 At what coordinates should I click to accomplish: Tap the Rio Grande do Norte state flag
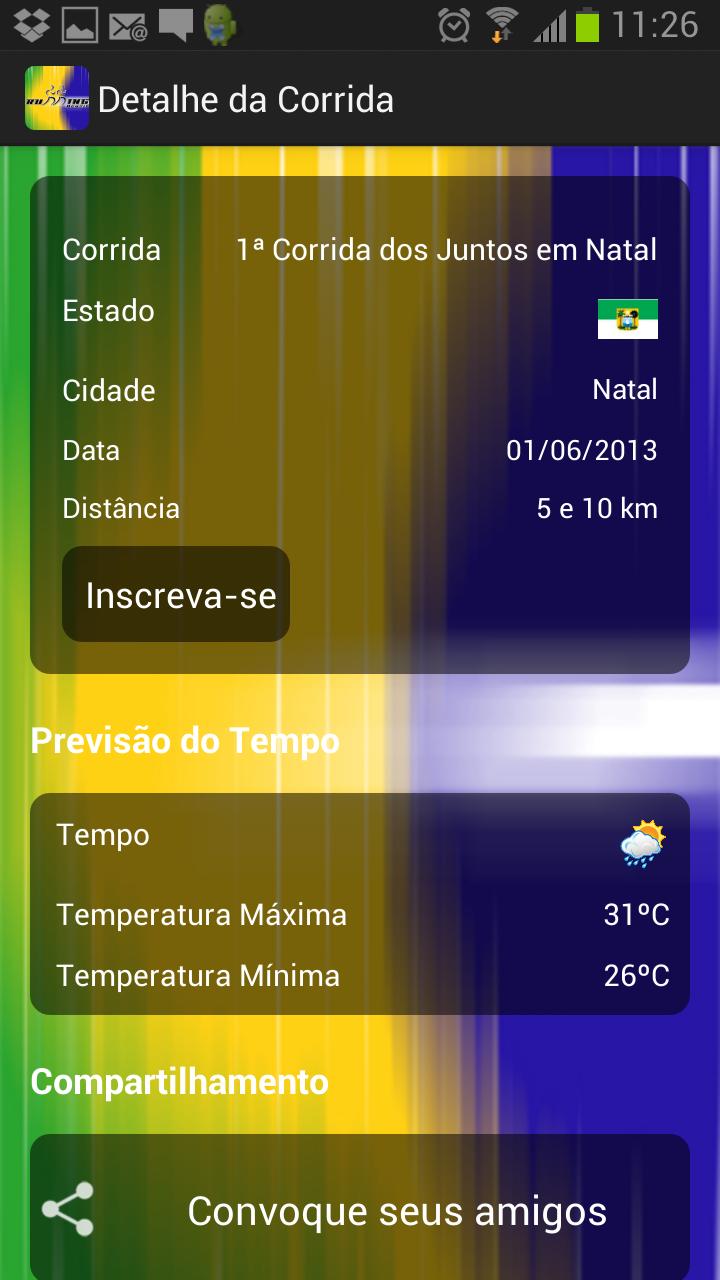tap(627, 316)
